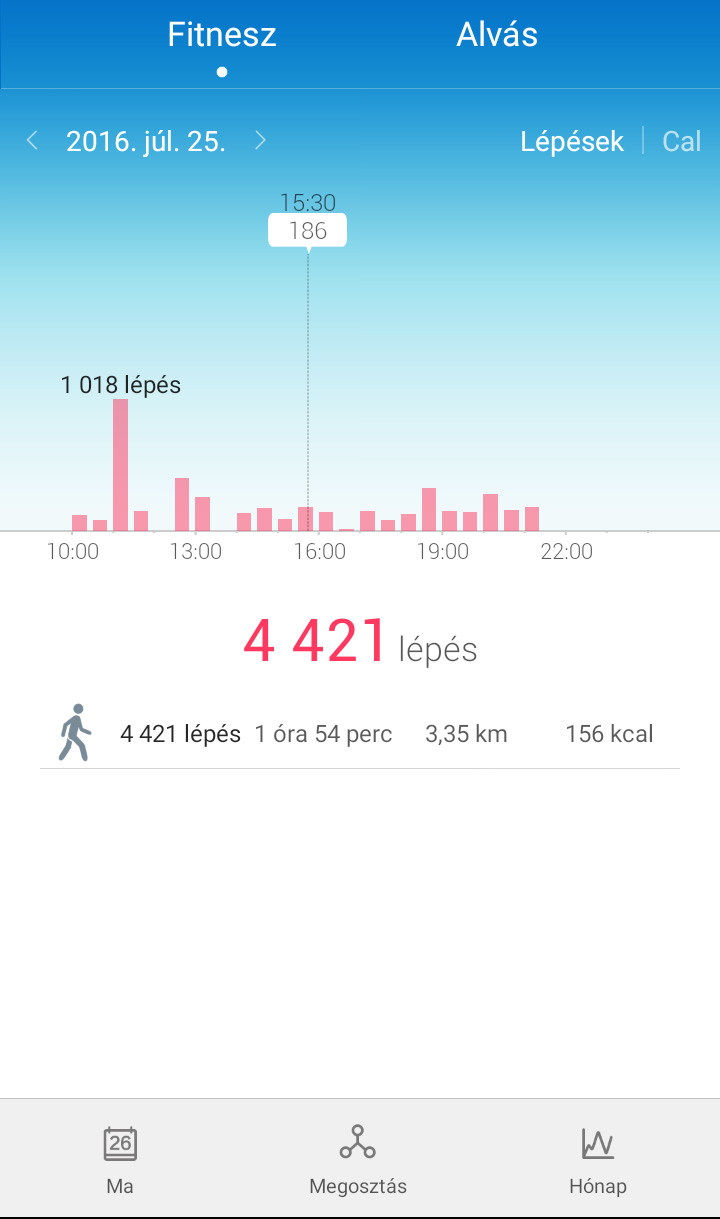Go to the next day arrow

click(x=260, y=141)
